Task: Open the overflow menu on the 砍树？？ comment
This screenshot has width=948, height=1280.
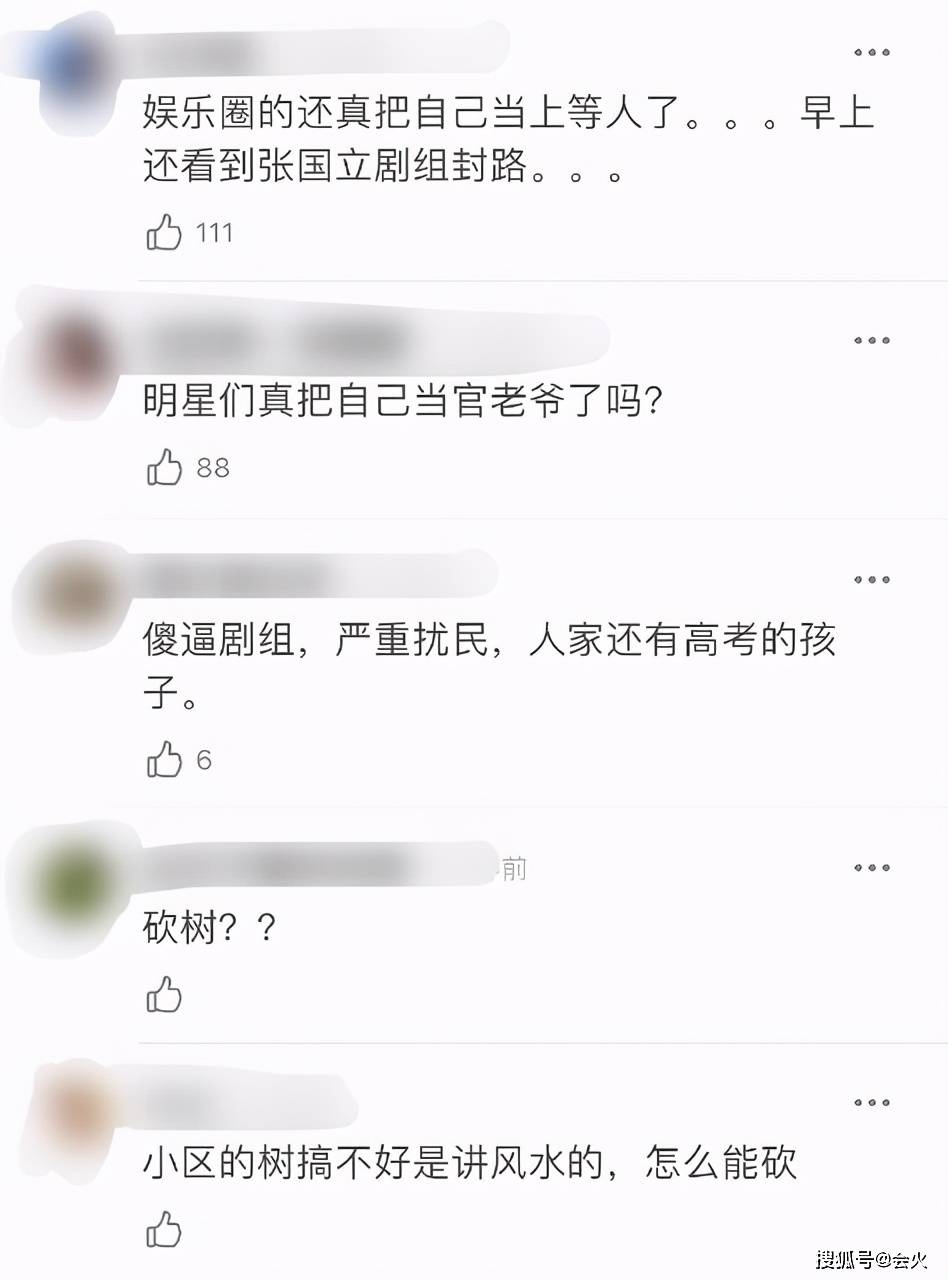Action: pyautogui.click(x=871, y=867)
